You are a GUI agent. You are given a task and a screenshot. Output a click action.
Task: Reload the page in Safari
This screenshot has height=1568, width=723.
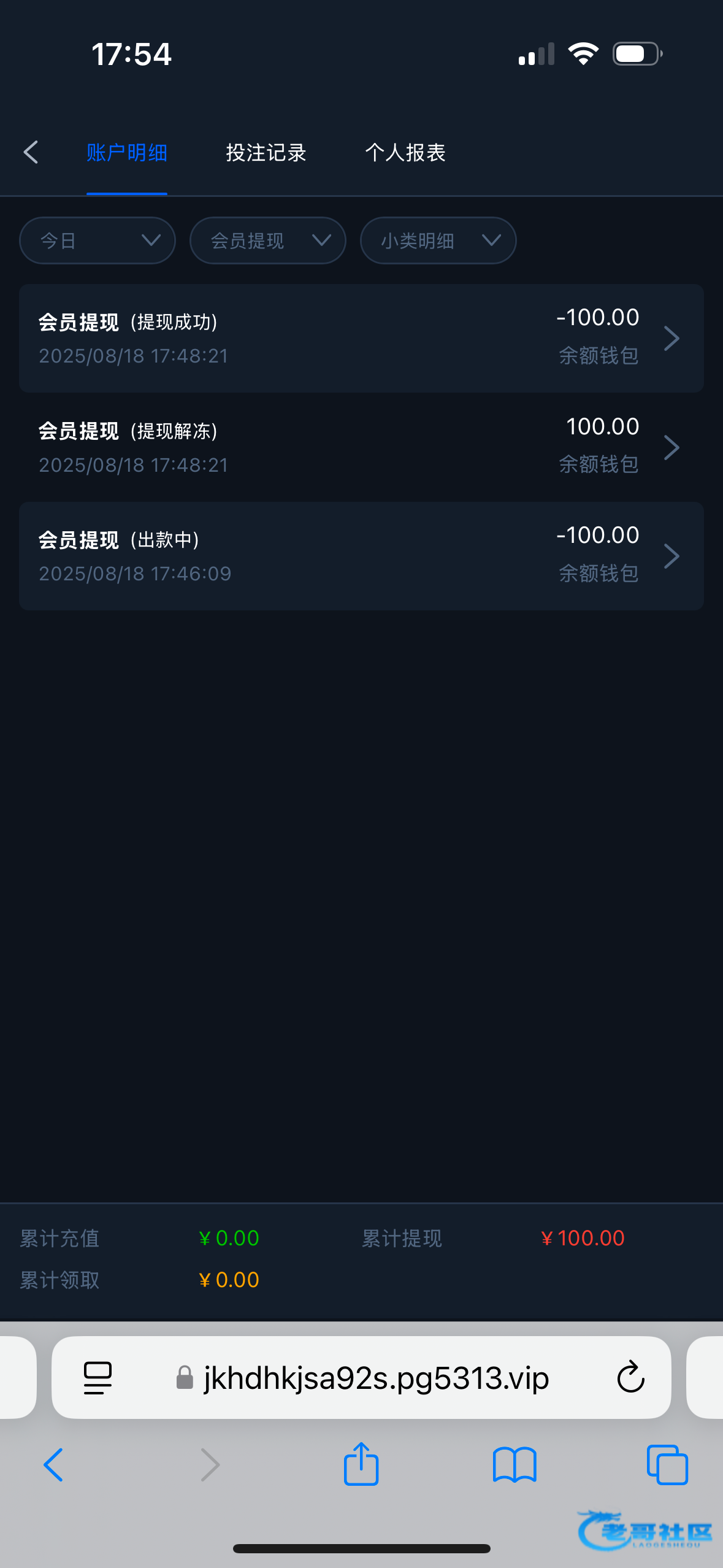pyautogui.click(x=630, y=1377)
